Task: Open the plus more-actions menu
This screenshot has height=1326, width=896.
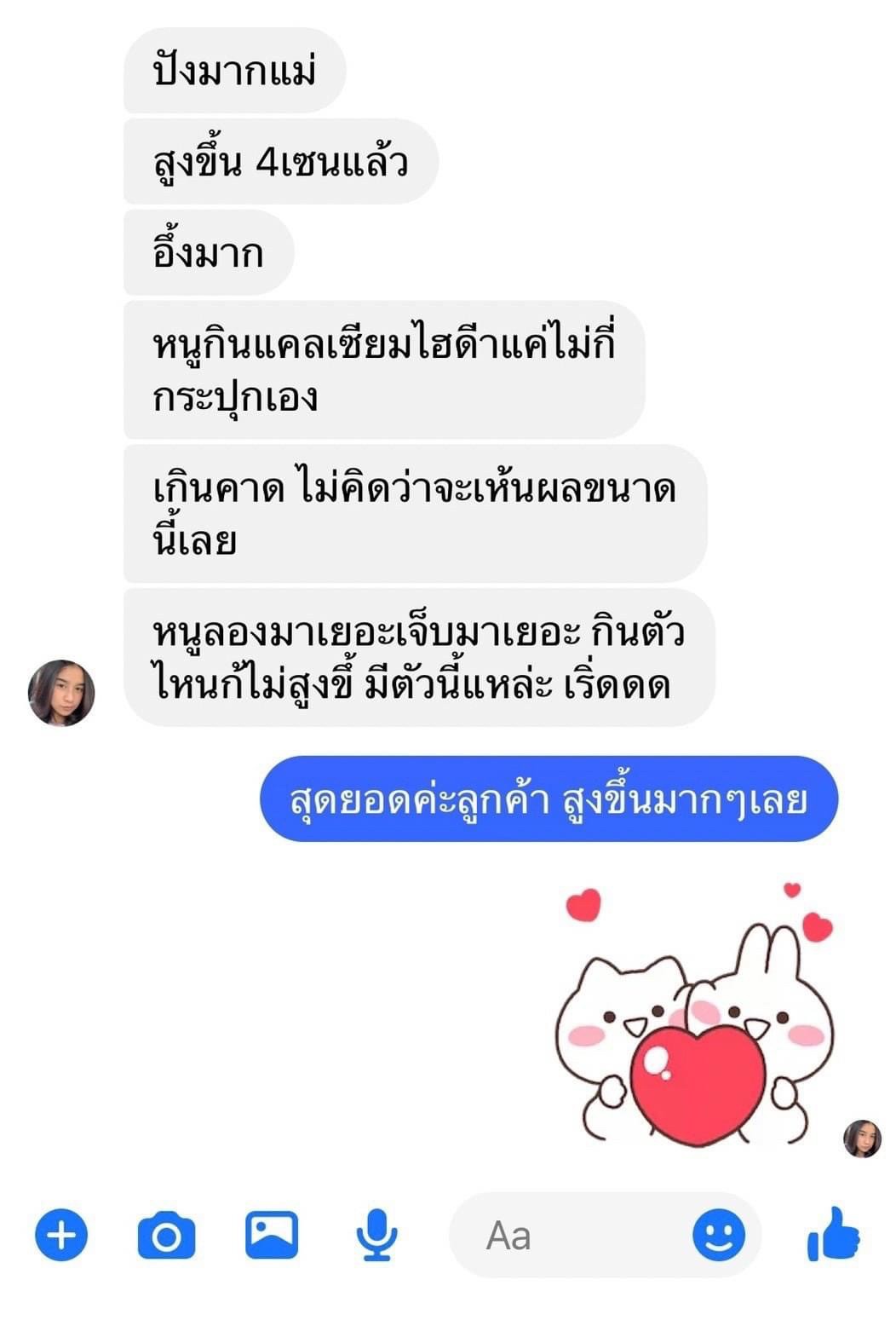Action: pos(61,1235)
